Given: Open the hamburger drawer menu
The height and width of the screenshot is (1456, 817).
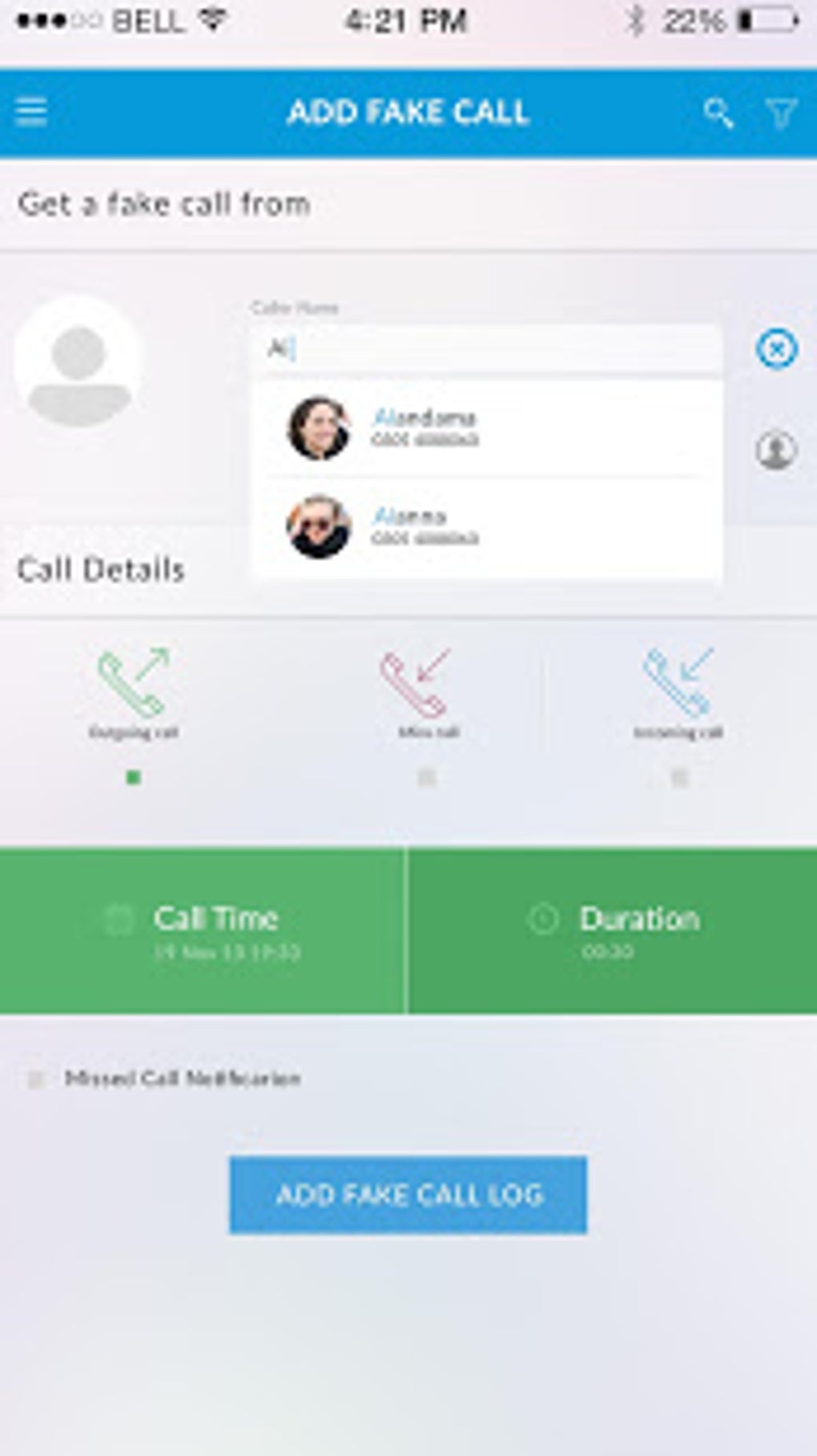Looking at the screenshot, I should coord(31,112).
